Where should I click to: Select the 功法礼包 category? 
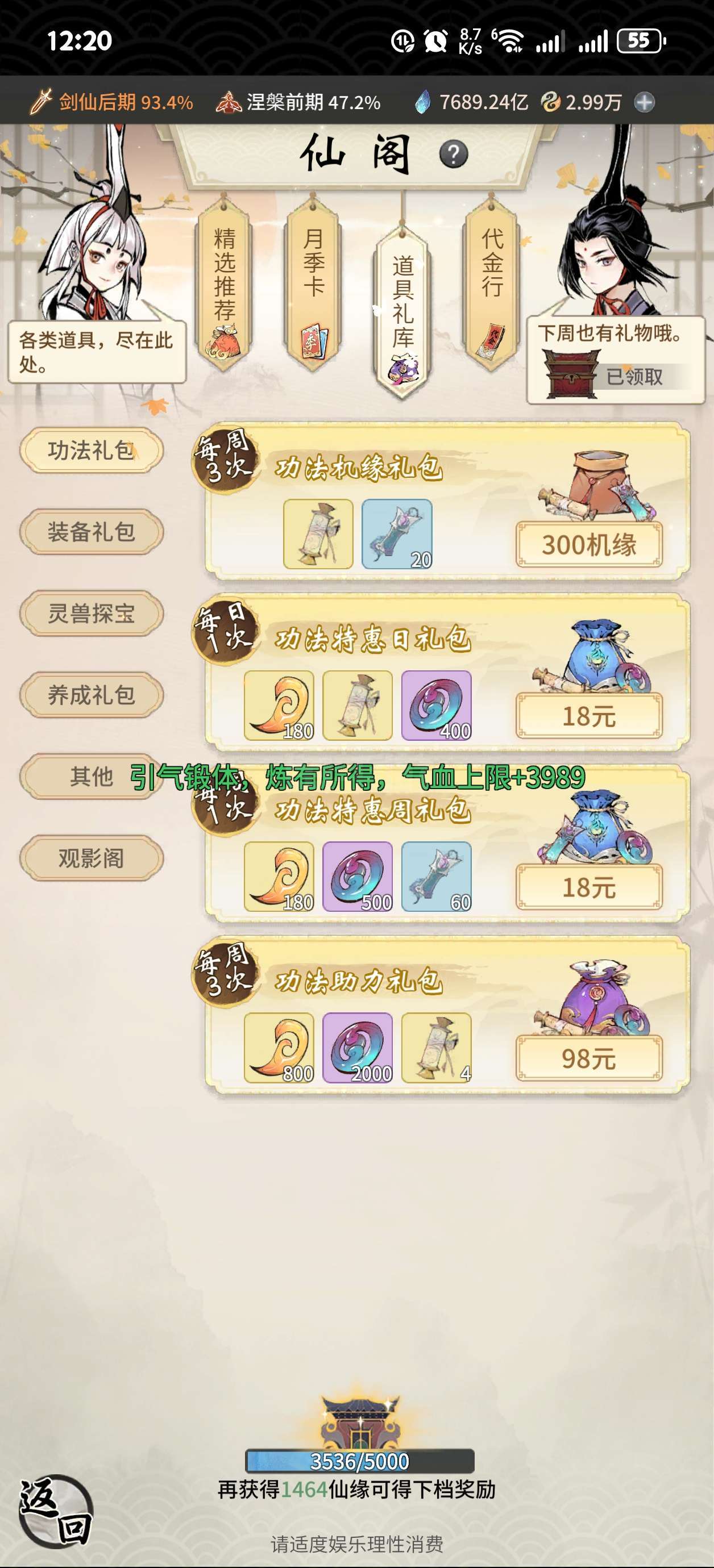(x=92, y=451)
